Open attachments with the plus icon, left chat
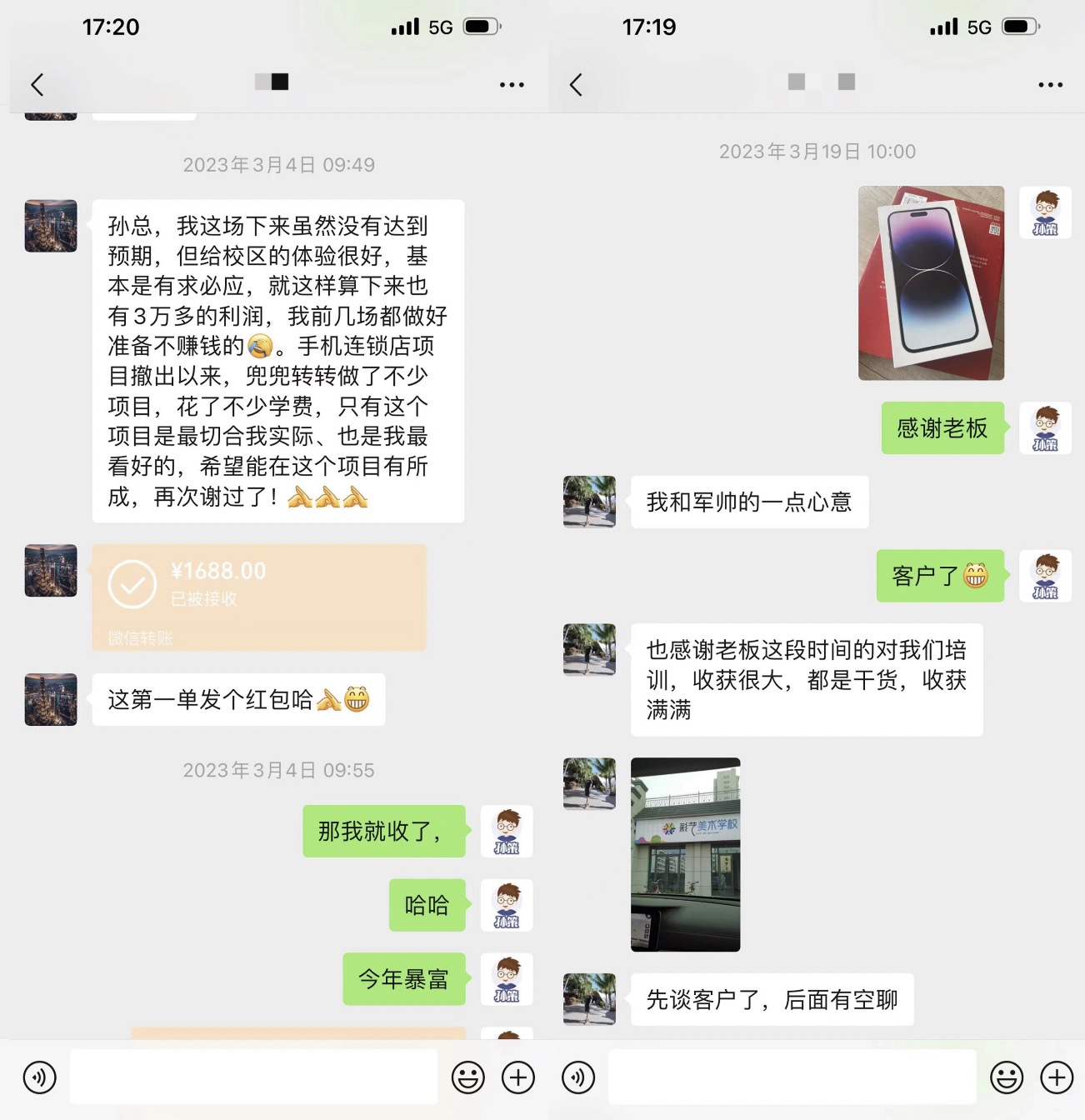 (517, 1077)
